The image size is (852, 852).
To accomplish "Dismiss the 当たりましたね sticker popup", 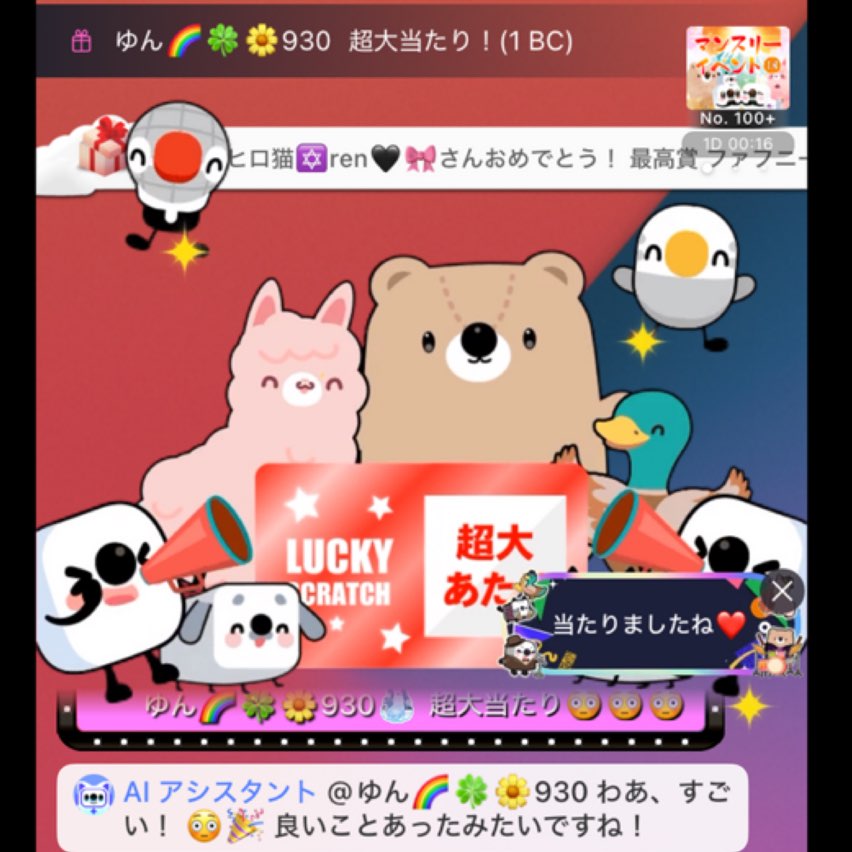I will (781, 591).
